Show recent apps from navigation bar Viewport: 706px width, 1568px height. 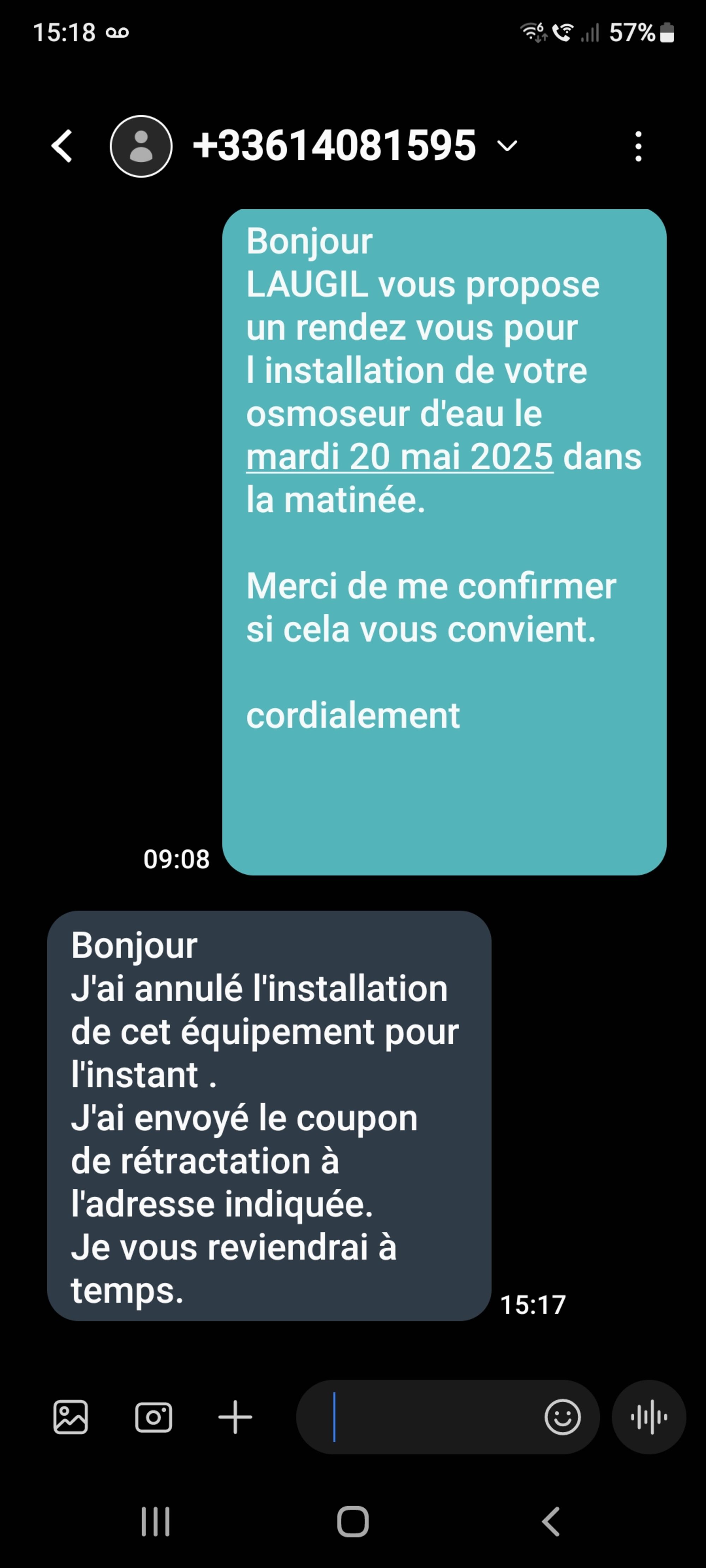click(155, 1522)
